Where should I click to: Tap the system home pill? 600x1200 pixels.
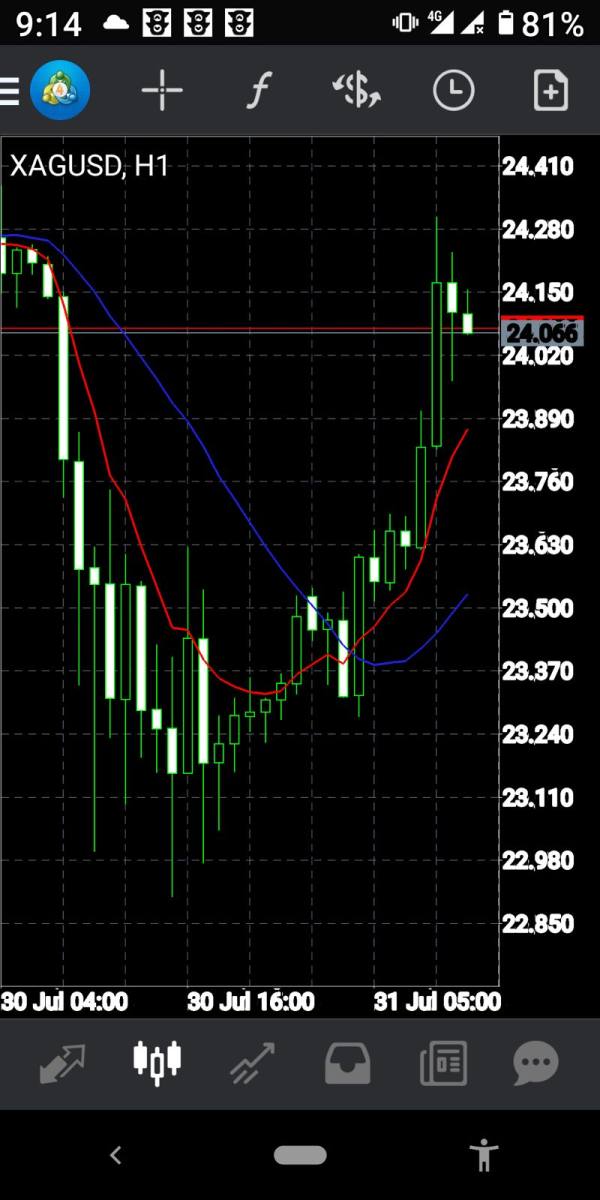click(300, 1156)
